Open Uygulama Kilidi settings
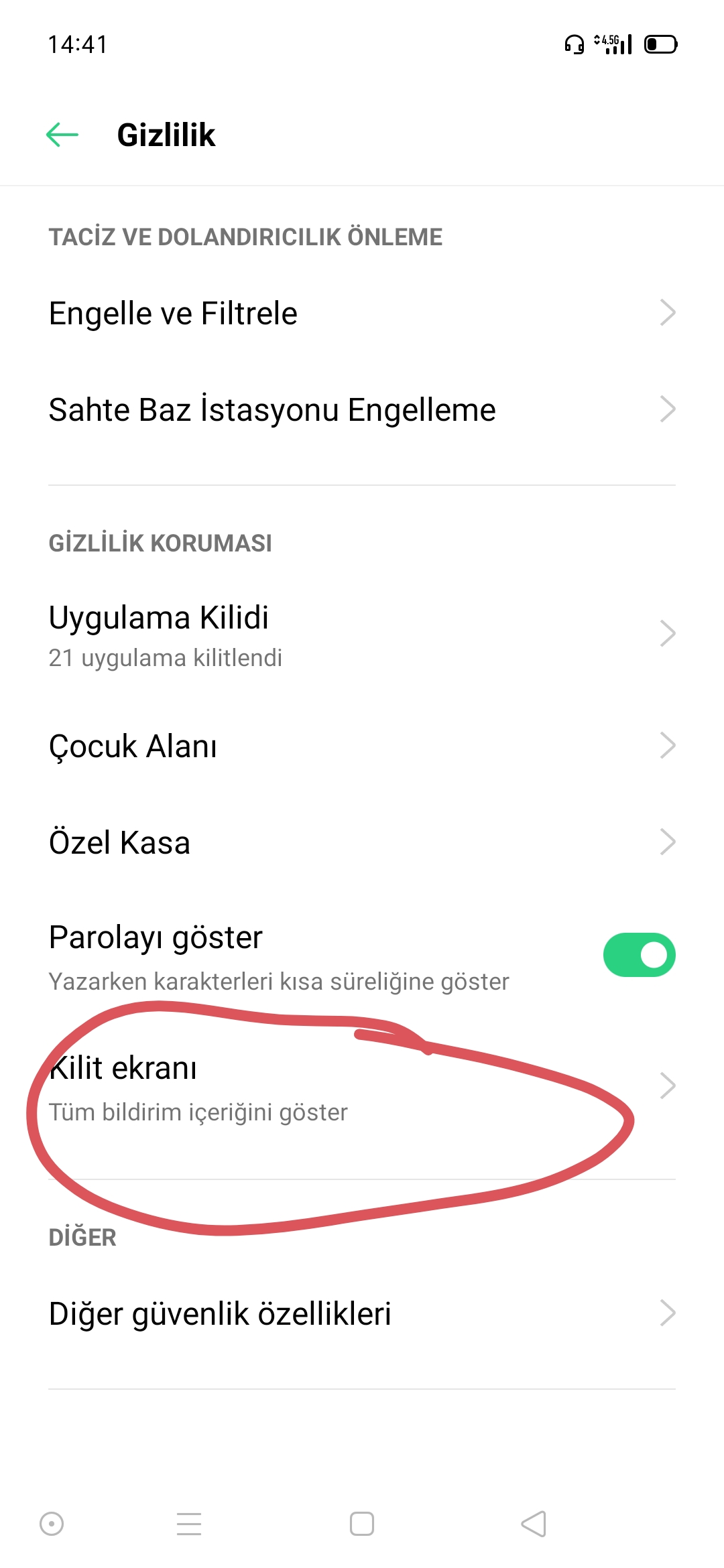Viewport: 724px width, 1568px height. click(362, 634)
